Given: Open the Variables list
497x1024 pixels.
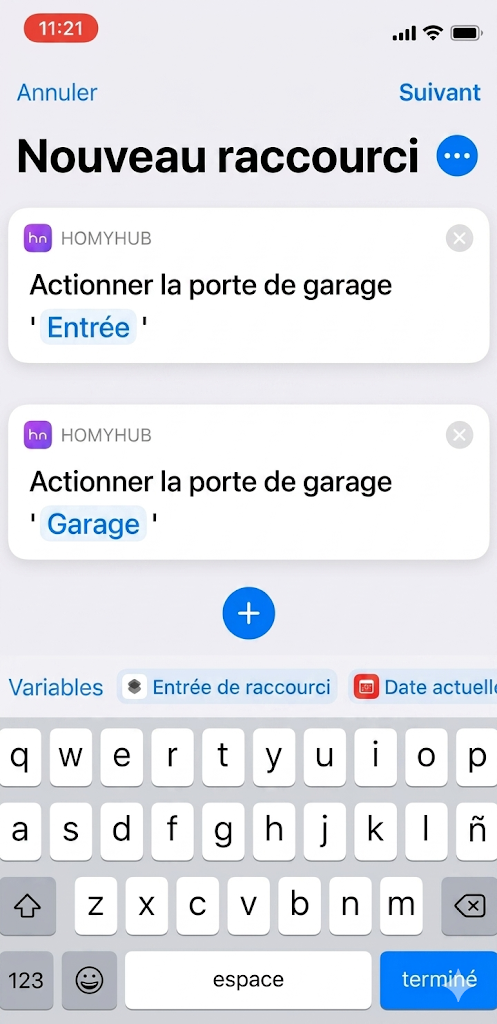Looking at the screenshot, I should 56,687.
